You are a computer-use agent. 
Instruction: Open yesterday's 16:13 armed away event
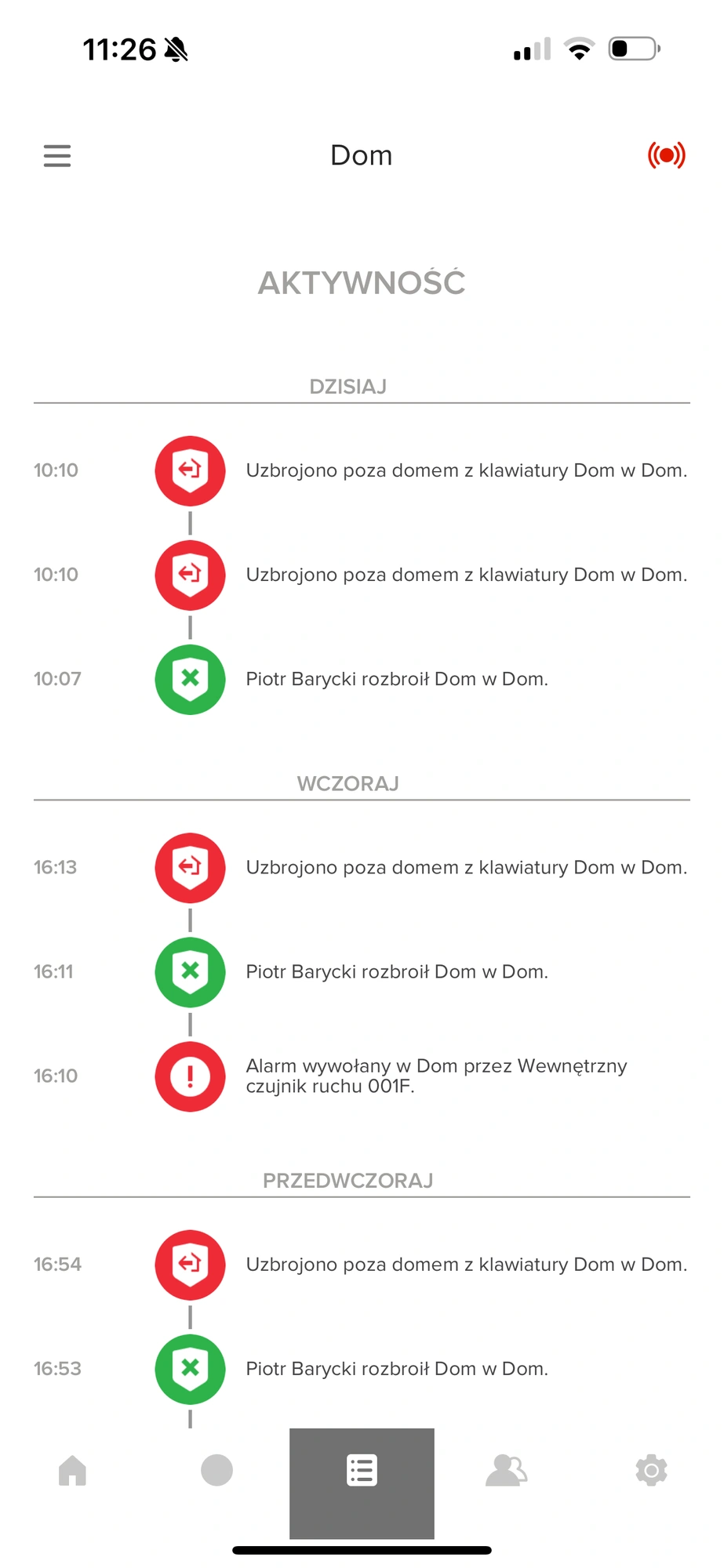(x=362, y=867)
